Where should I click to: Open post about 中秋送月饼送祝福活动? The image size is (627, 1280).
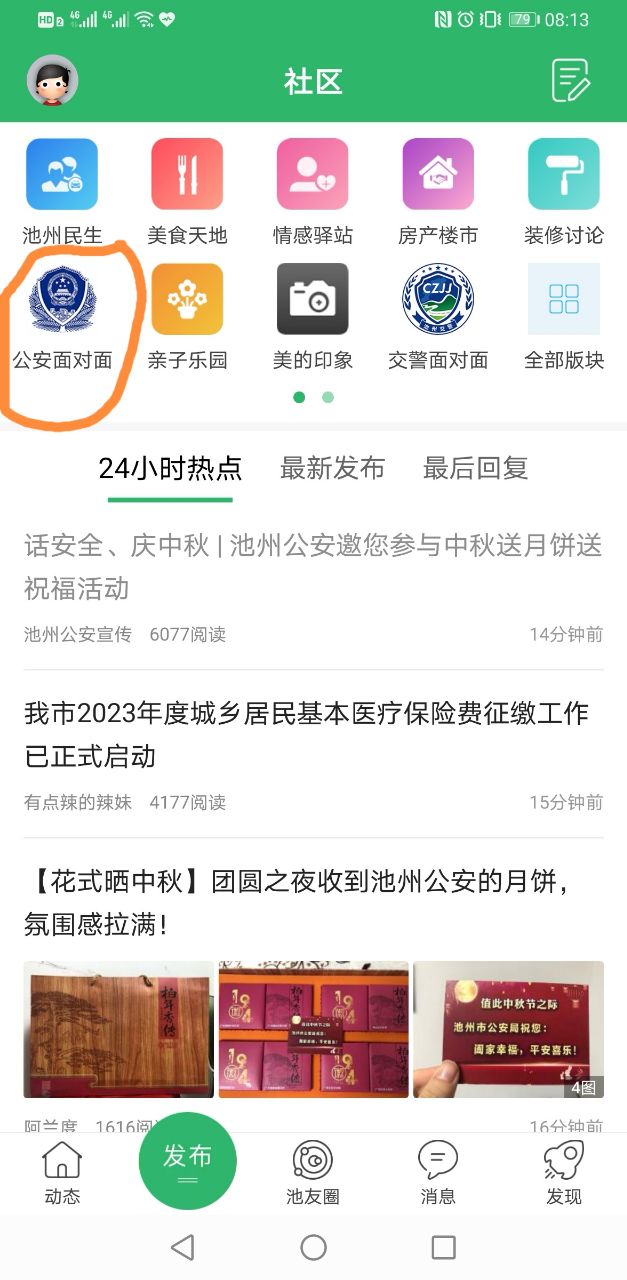click(313, 566)
